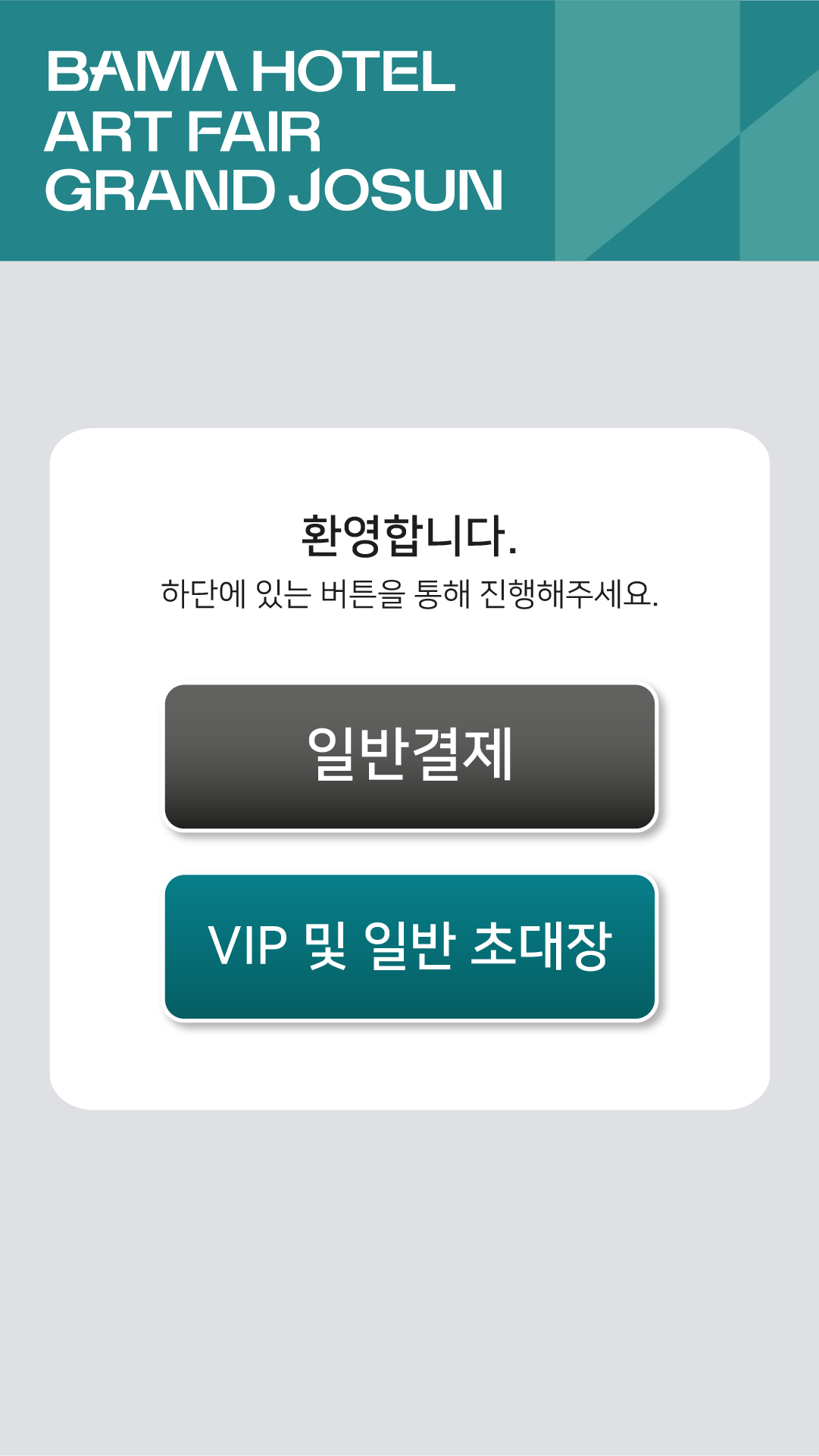
Task: Open VIP 및 일반 초대장 option
Action: 410,947
